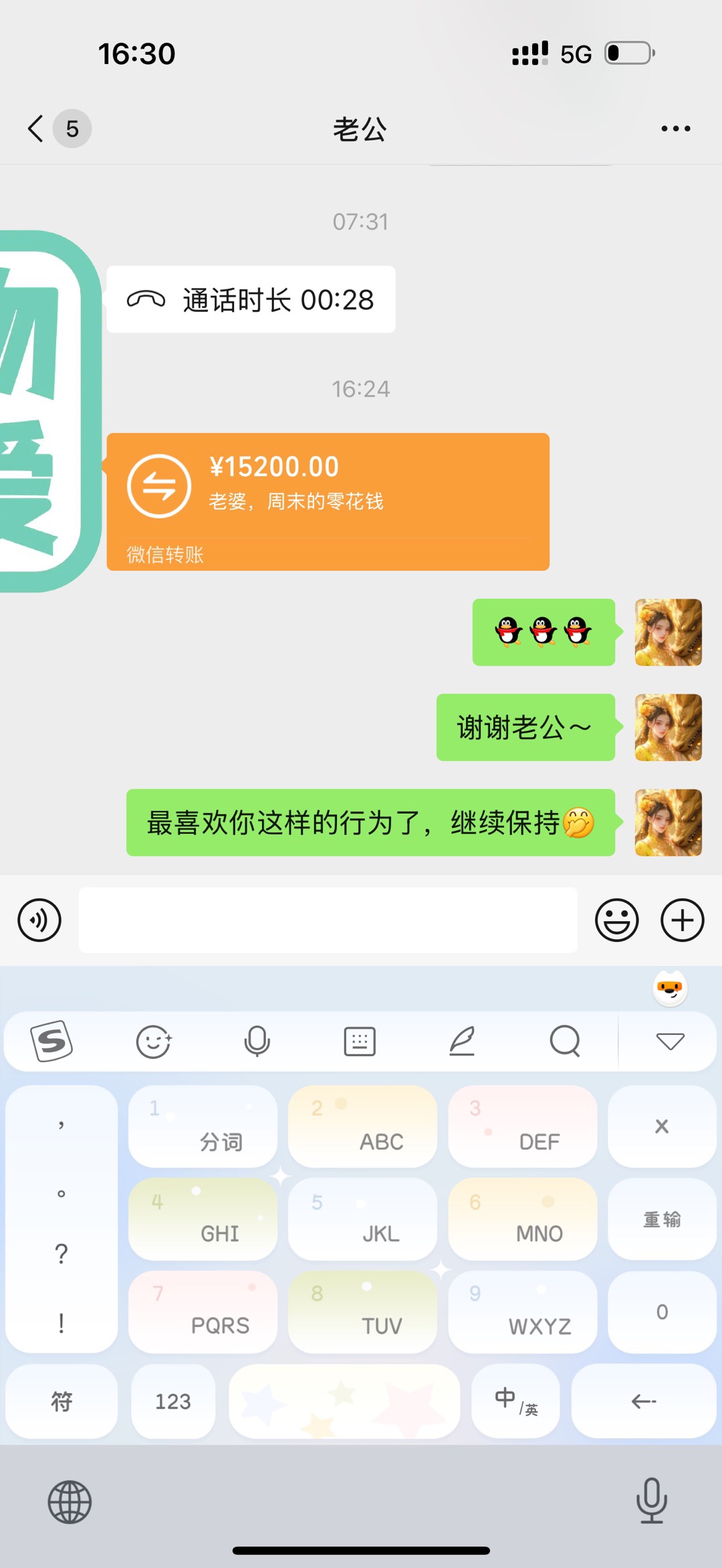Open the 符 symbols keyboard

[x=62, y=1401]
